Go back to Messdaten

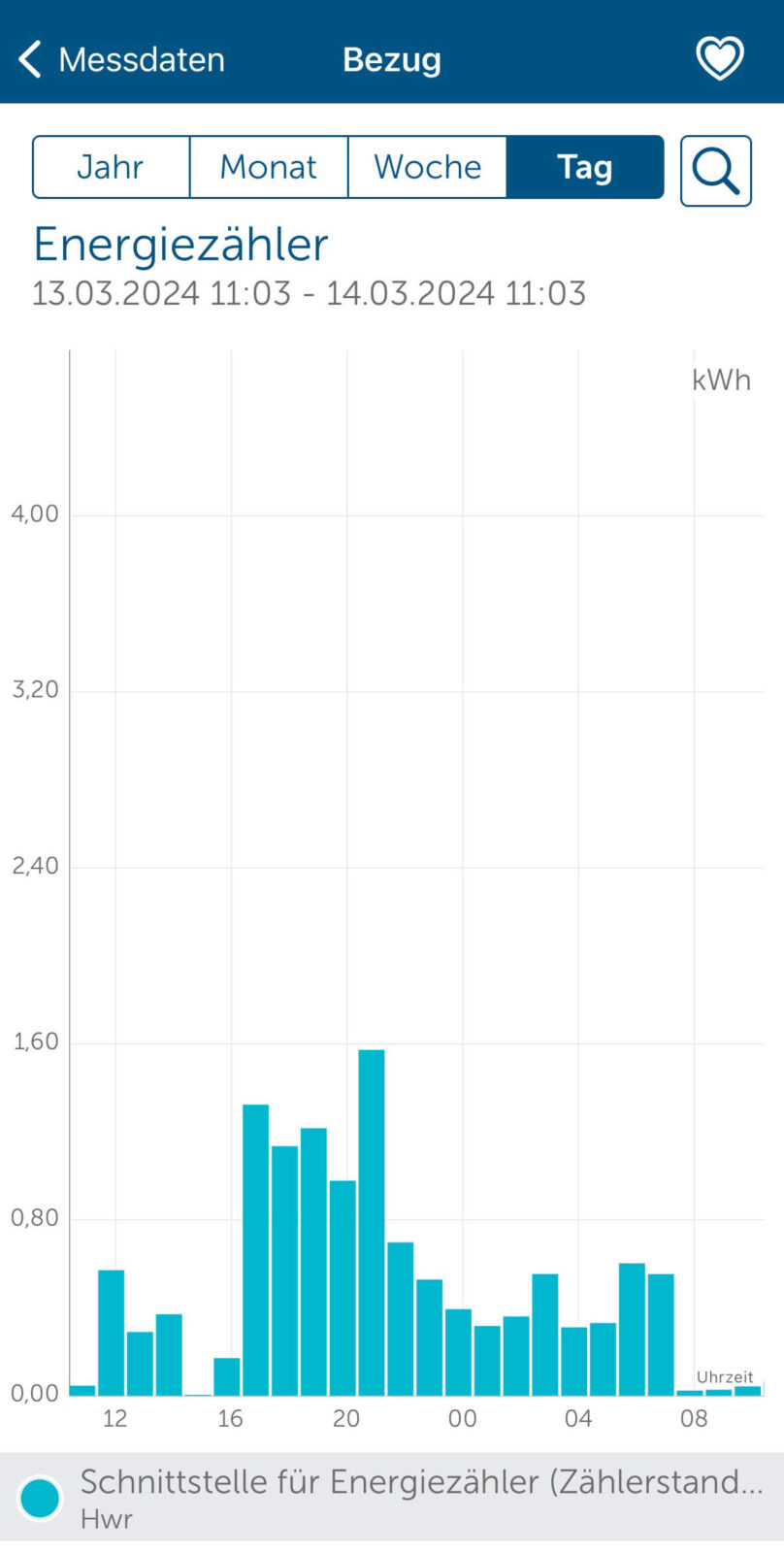pyautogui.click(x=121, y=60)
